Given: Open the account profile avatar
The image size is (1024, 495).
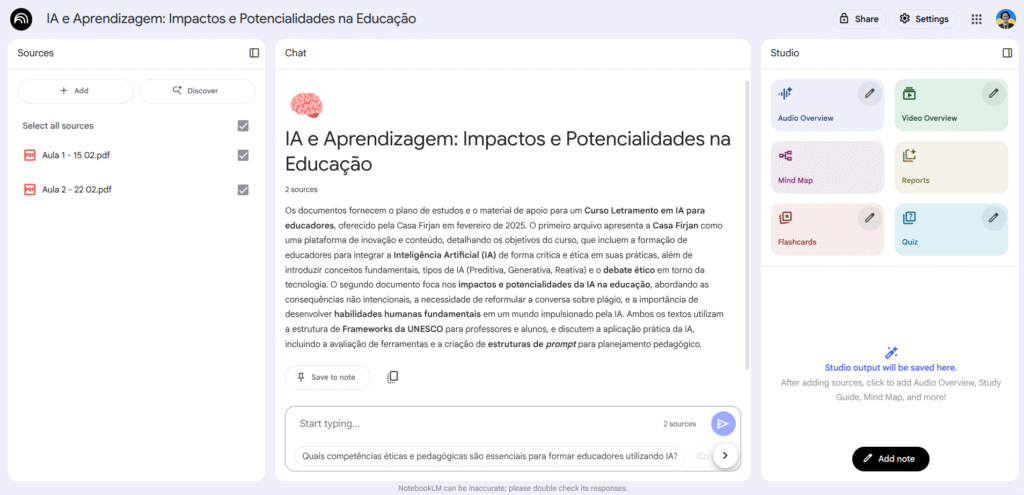Looking at the screenshot, I should 1005,18.
